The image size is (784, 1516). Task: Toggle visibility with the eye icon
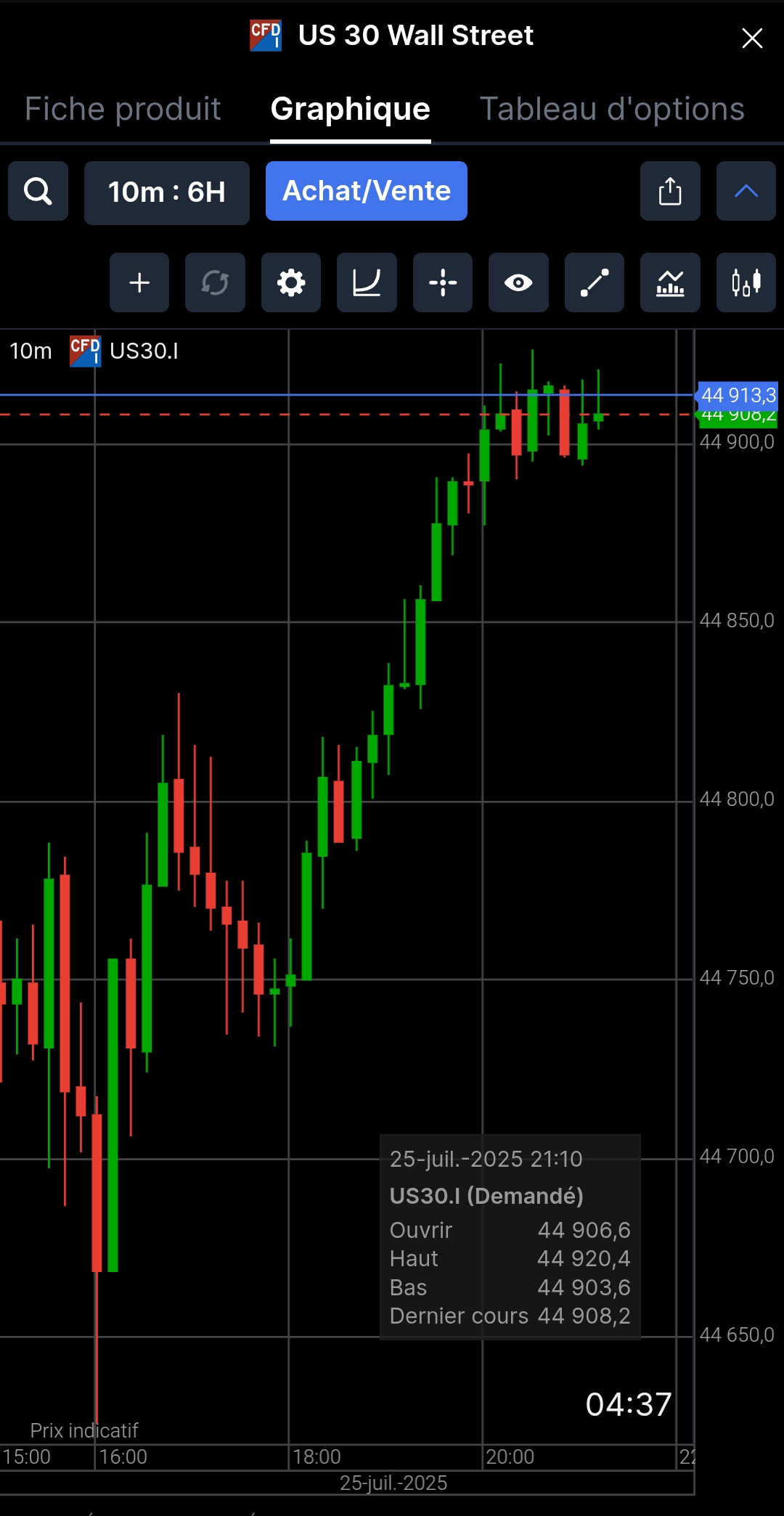coord(518,282)
